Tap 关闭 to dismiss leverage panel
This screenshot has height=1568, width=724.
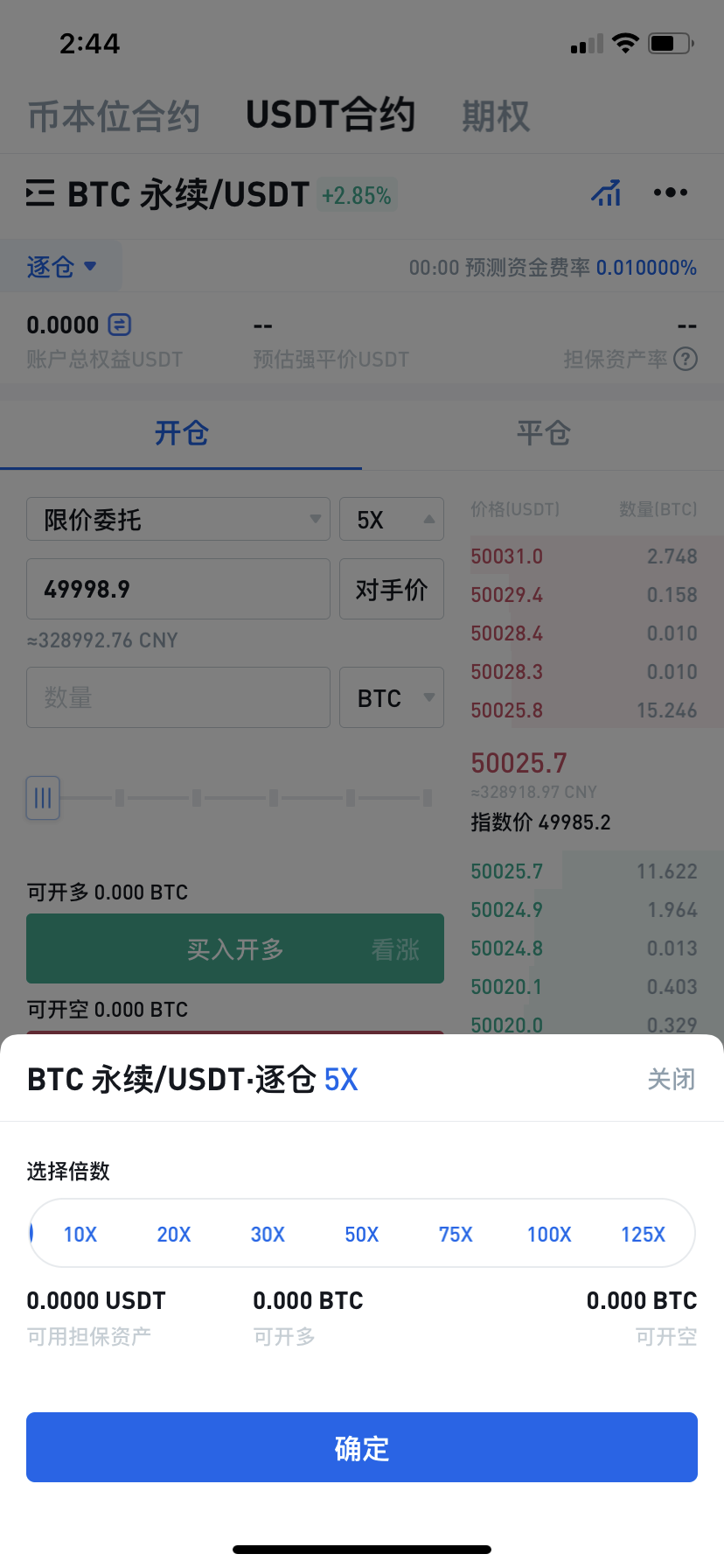pyautogui.click(x=671, y=1079)
